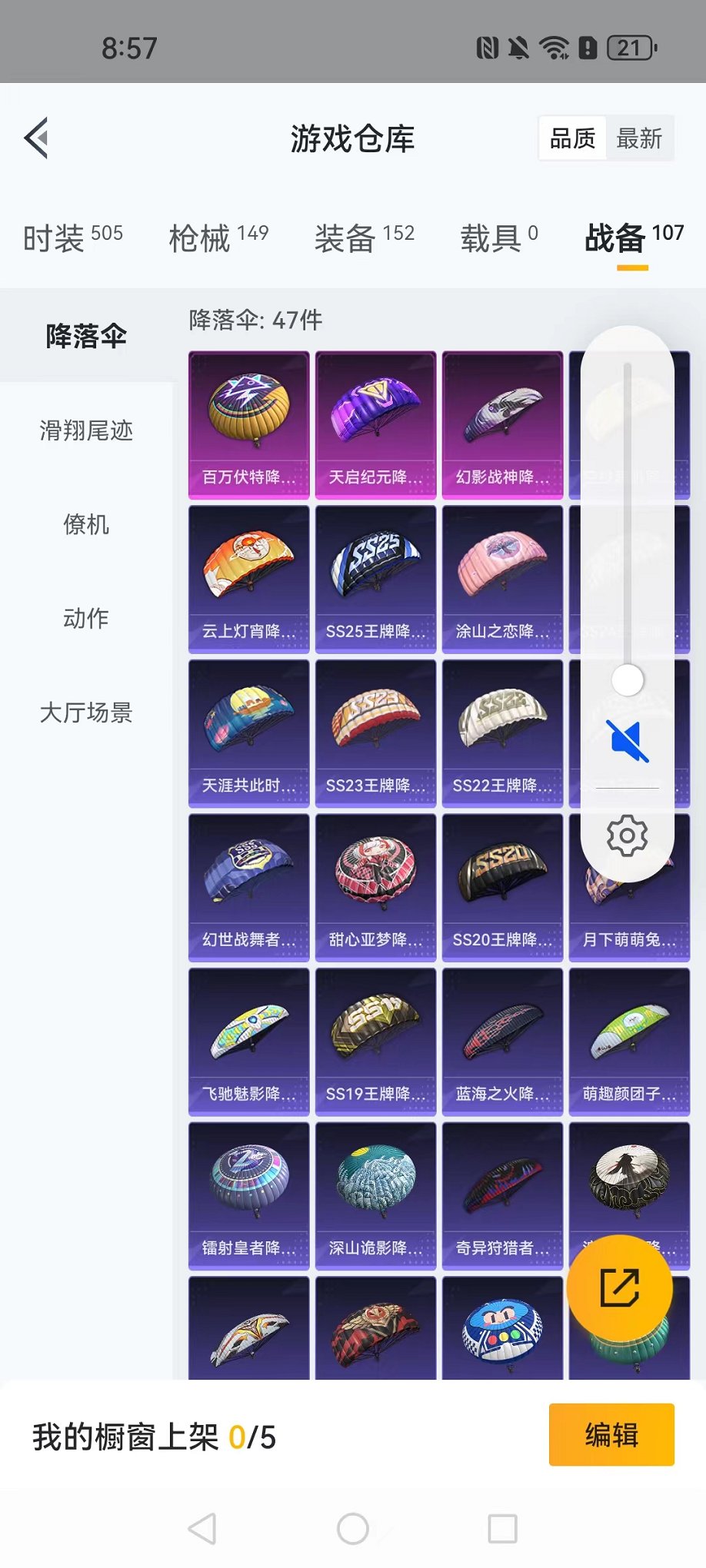
Task: Tap the notification mute icon in status bar
Action: (521, 48)
